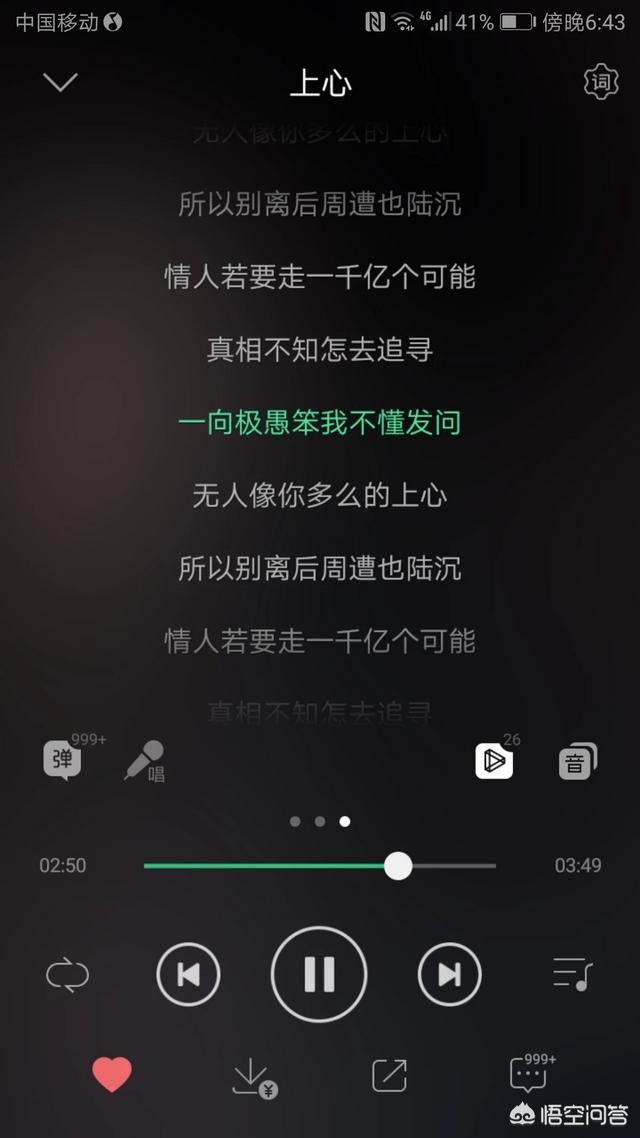Share the song
Screen dimensions: 640x1138
[x=390, y=1076]
